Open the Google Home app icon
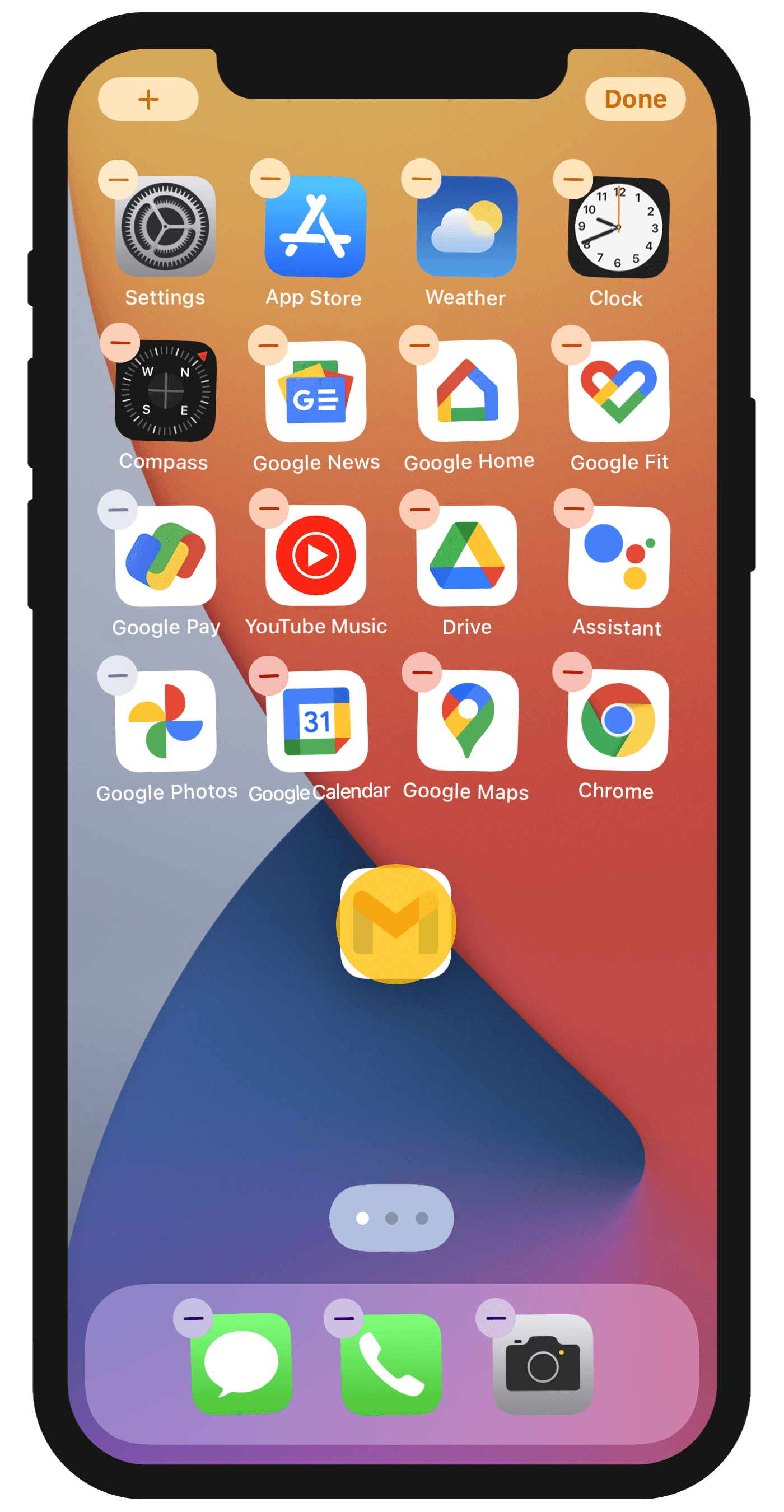This screenshot has width=784, height=1512. [468, 391]
